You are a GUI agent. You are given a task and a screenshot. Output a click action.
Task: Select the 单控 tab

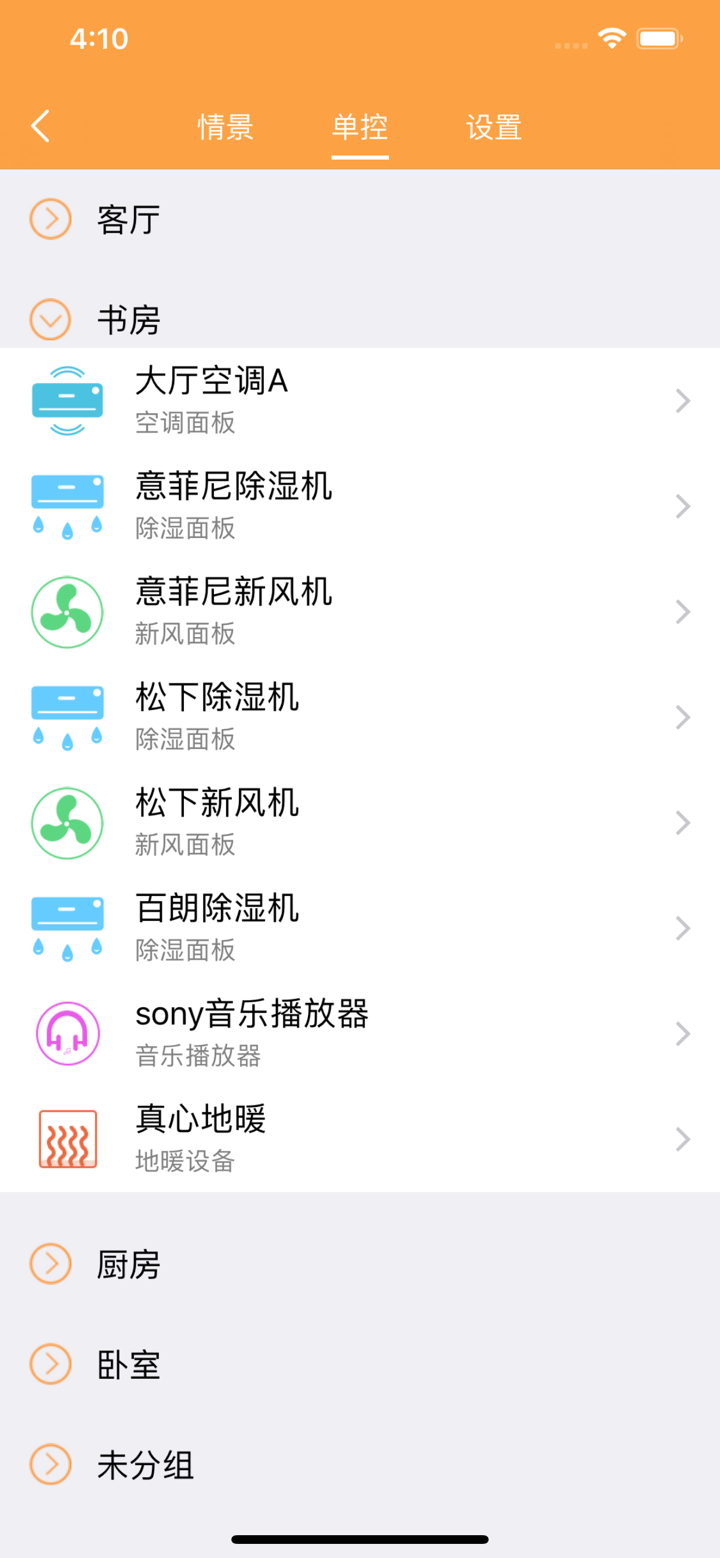tap(359, 127)
